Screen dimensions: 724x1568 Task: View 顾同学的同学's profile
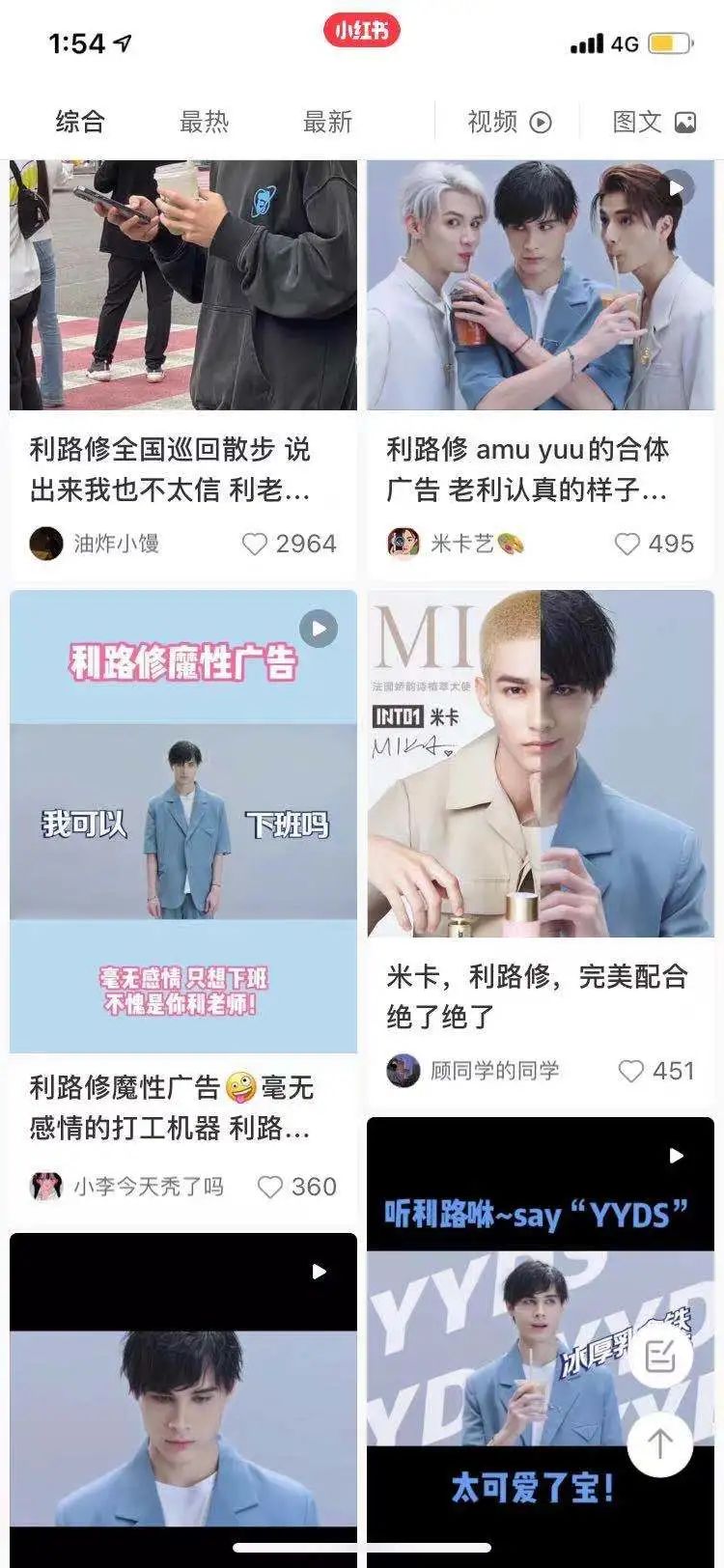[403, 1071]
